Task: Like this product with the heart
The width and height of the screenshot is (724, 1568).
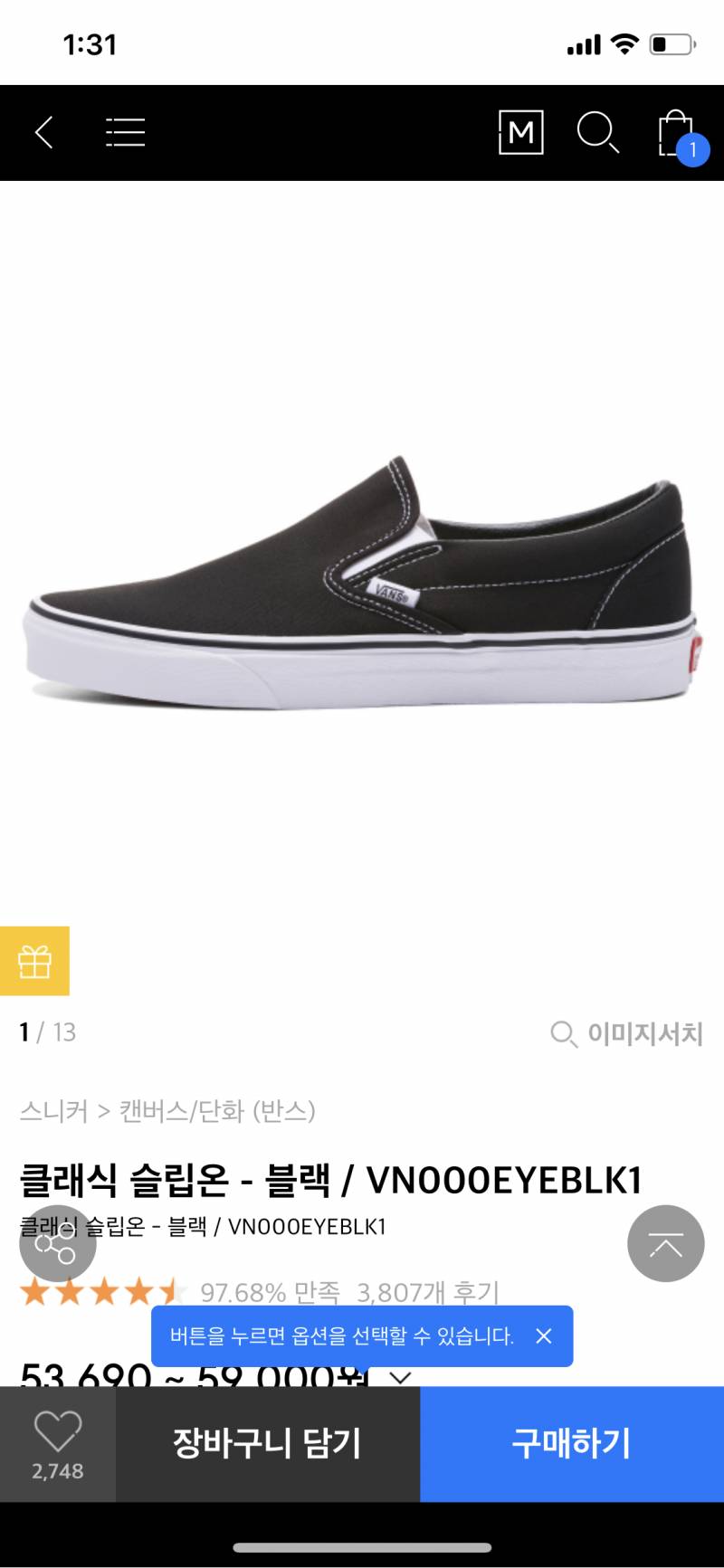Action: click(x=58, y=1443)
